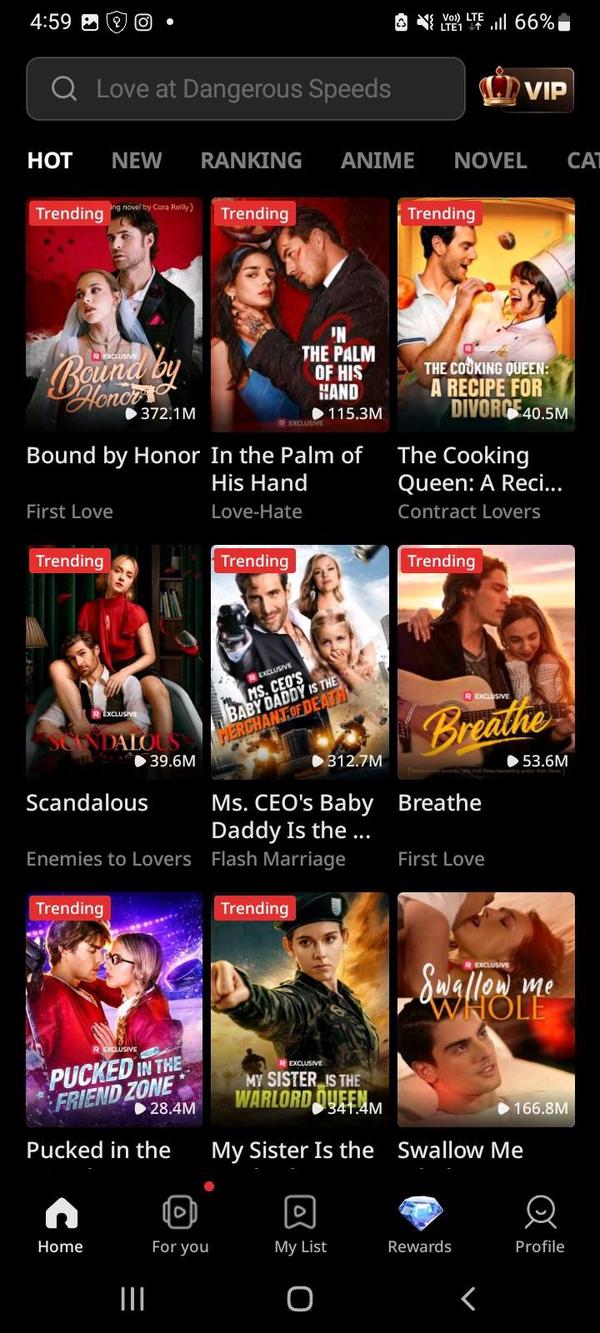Select the ANIME tab

tap(377, 160)
